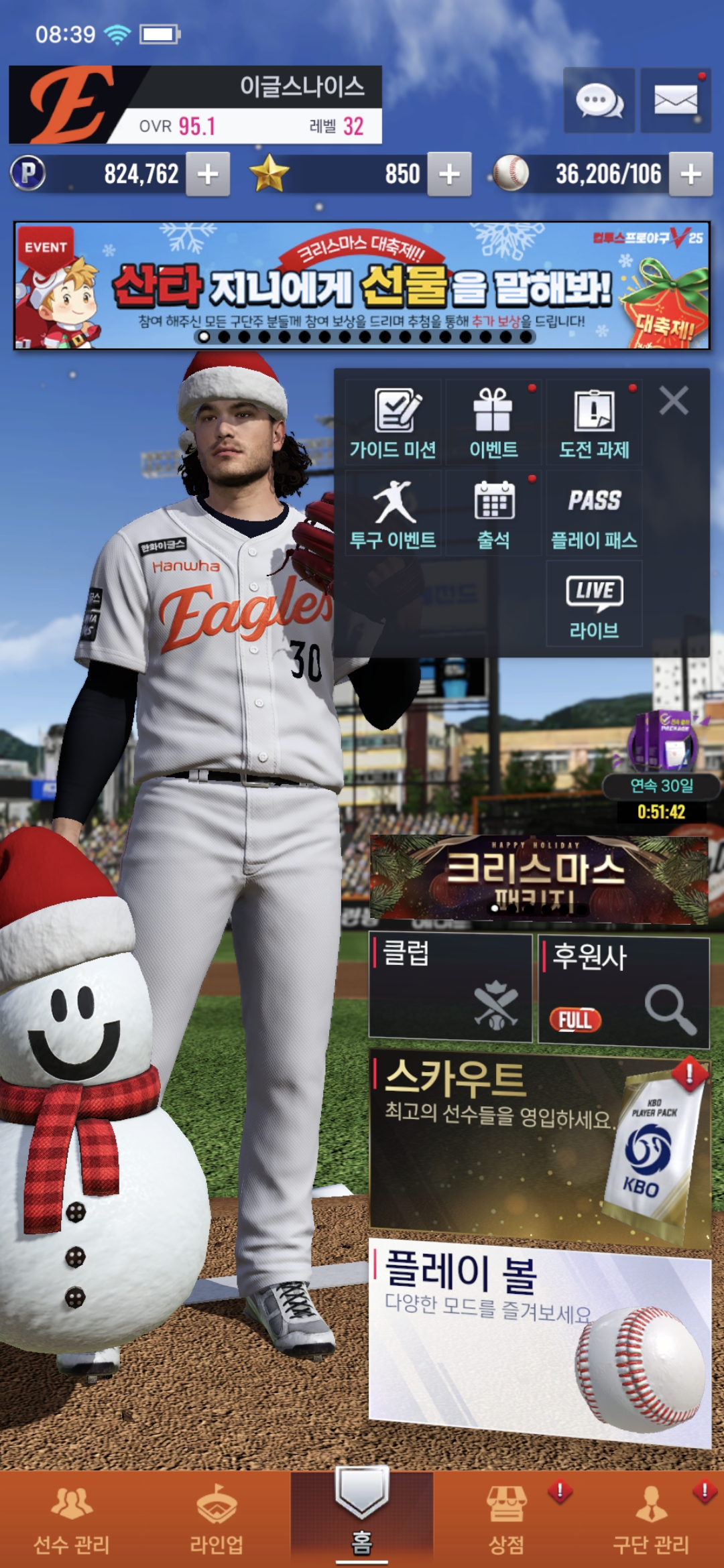Open the chat bubble icon
This screenshot has height=1568, width=724.
[599, 101]
